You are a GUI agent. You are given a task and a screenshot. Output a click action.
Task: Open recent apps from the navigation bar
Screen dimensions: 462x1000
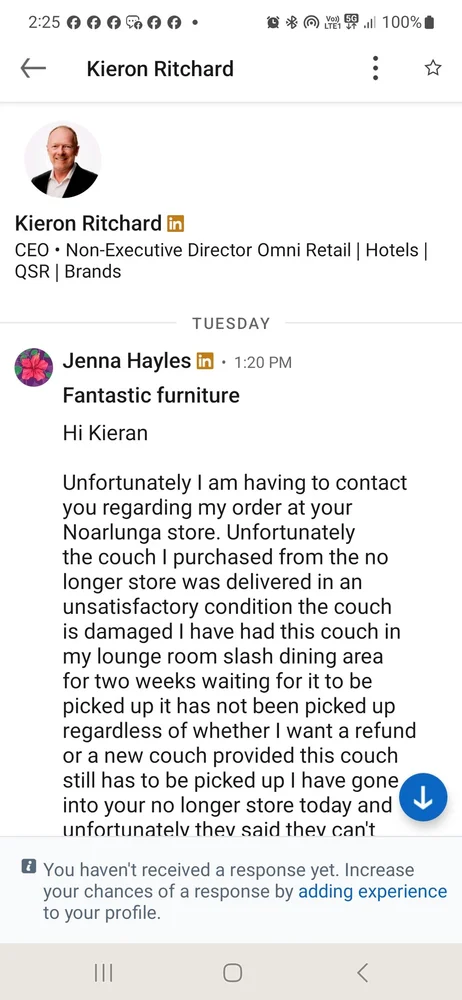[x=103, y=972]
